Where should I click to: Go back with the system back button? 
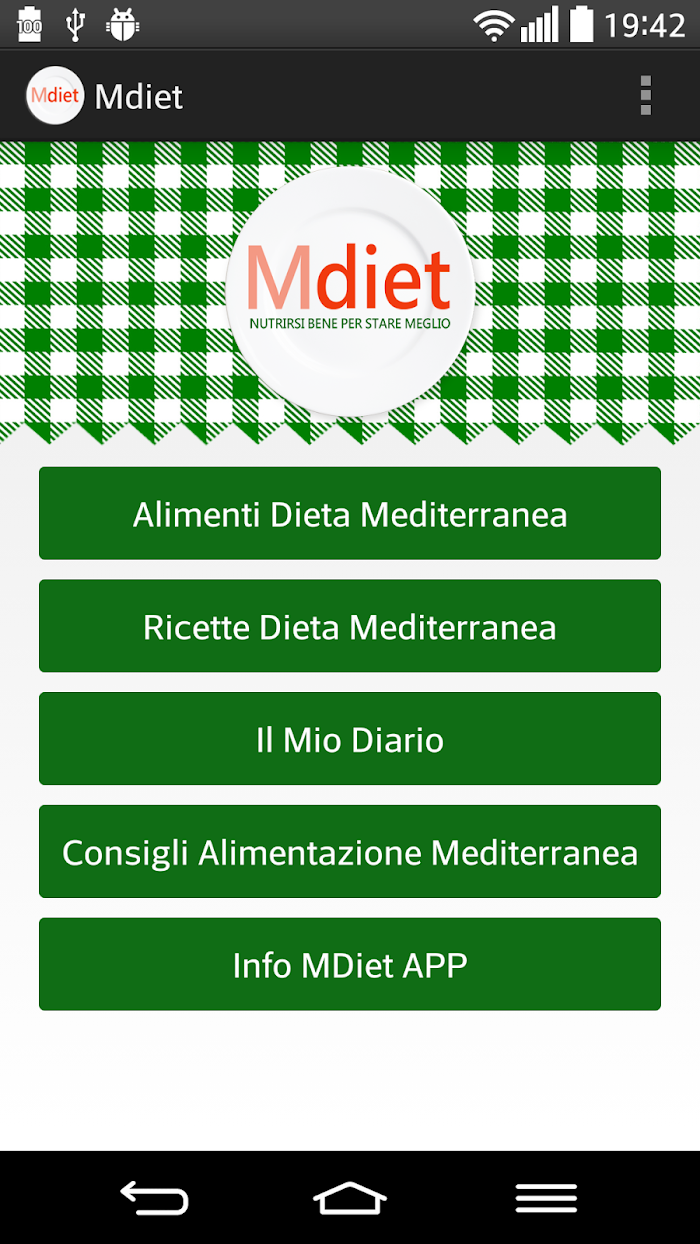point(154,1197)
